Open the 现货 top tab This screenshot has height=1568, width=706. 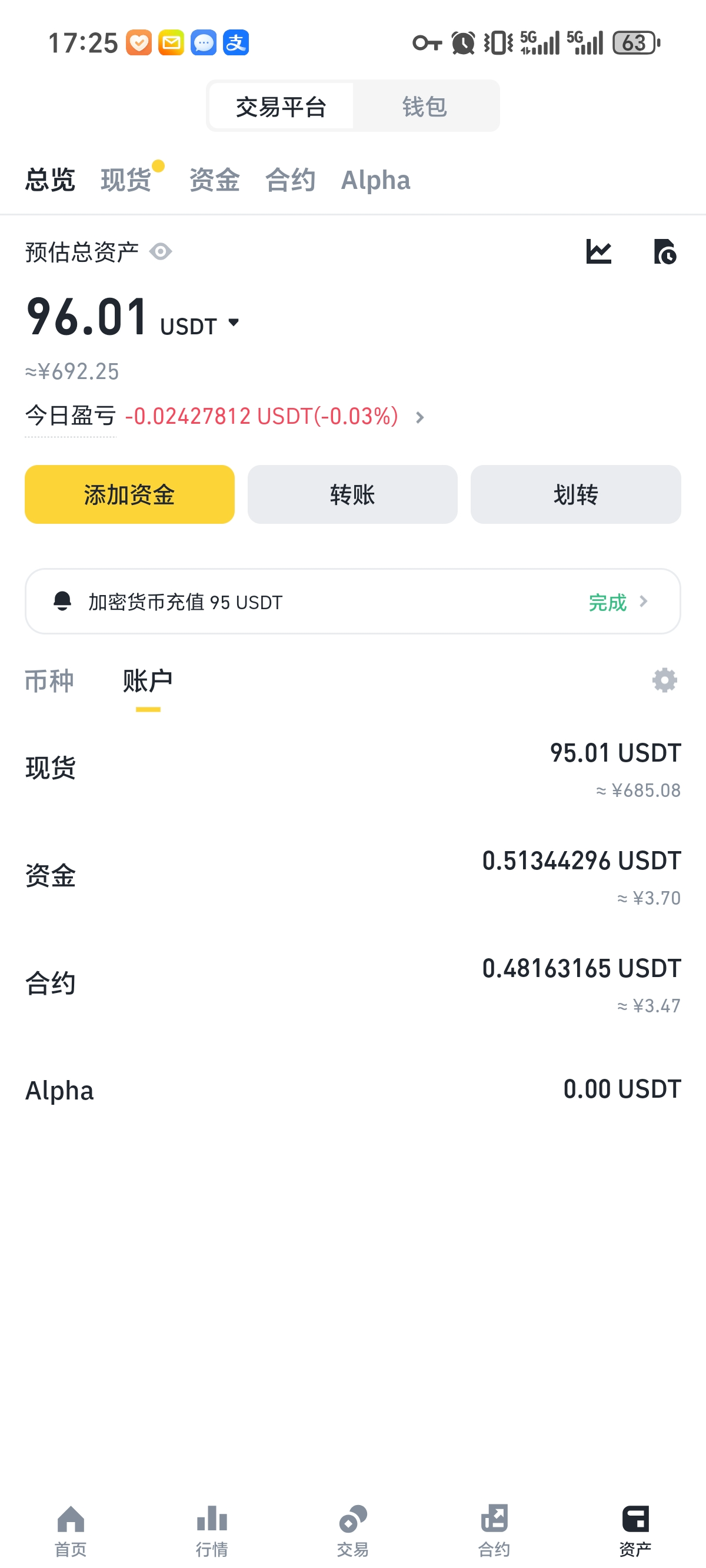tap(126, 180)
